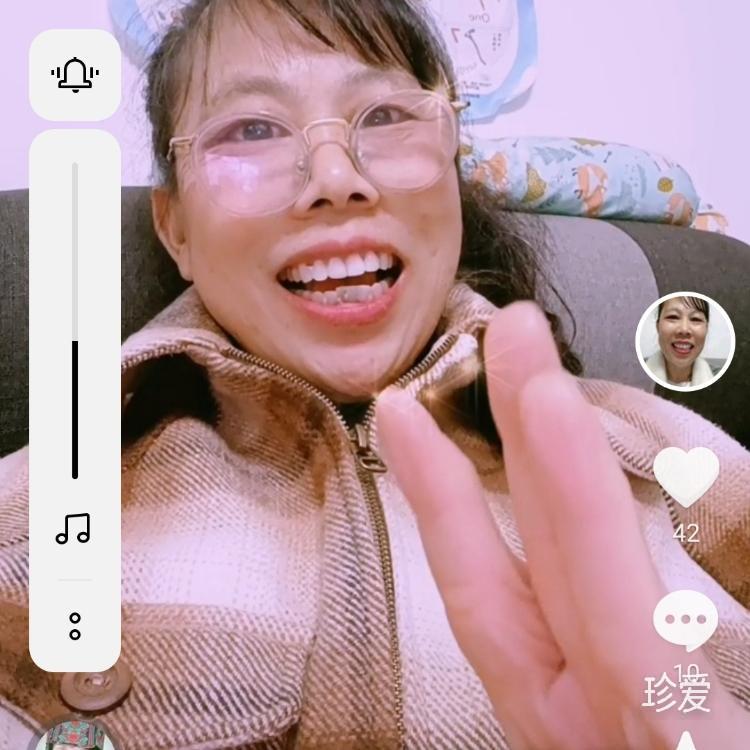Open the comments speech bubble
This screenshot has width=750, height=750.
686,620
